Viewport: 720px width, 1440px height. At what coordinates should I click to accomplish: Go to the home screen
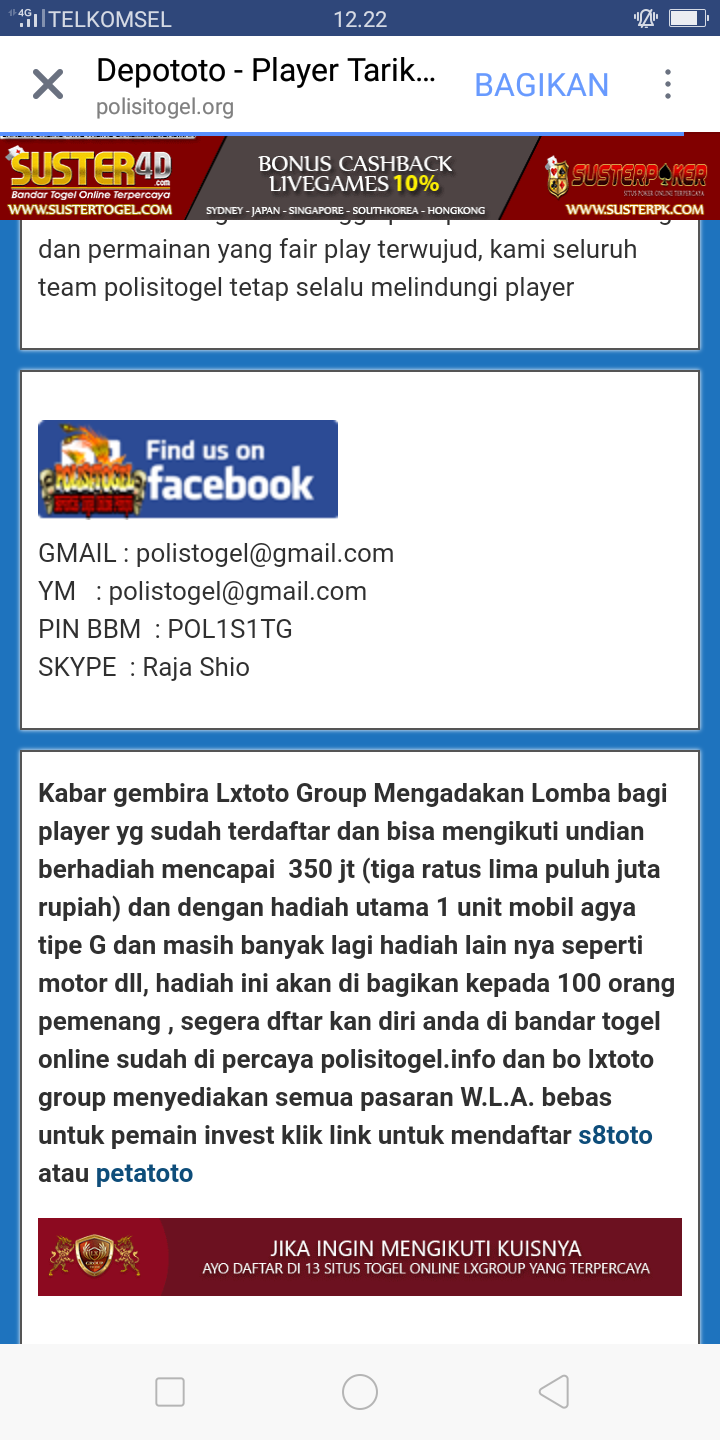coord(360,1392)
